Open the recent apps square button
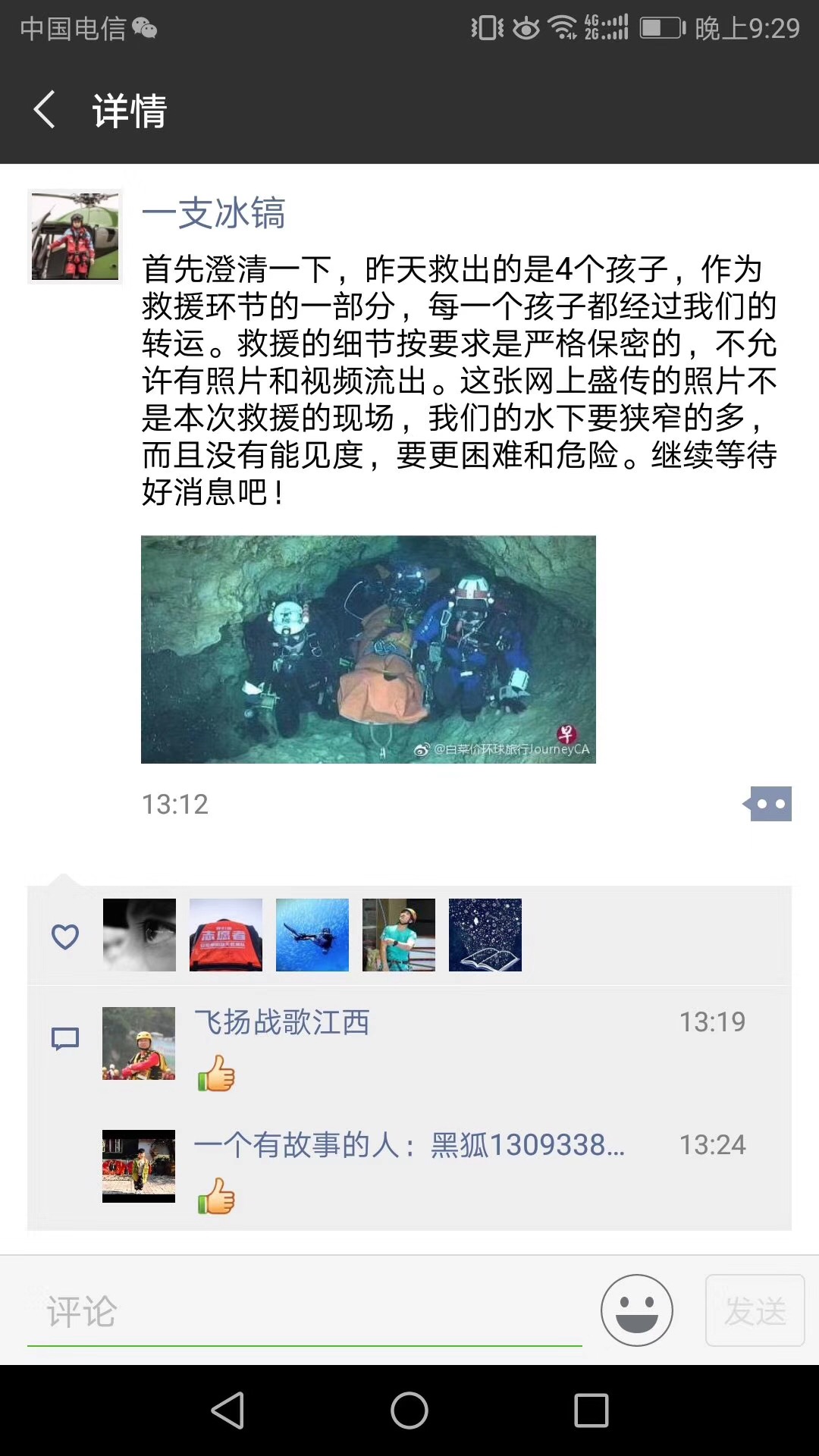819x1456 pixels. [x=591, y=1410]
